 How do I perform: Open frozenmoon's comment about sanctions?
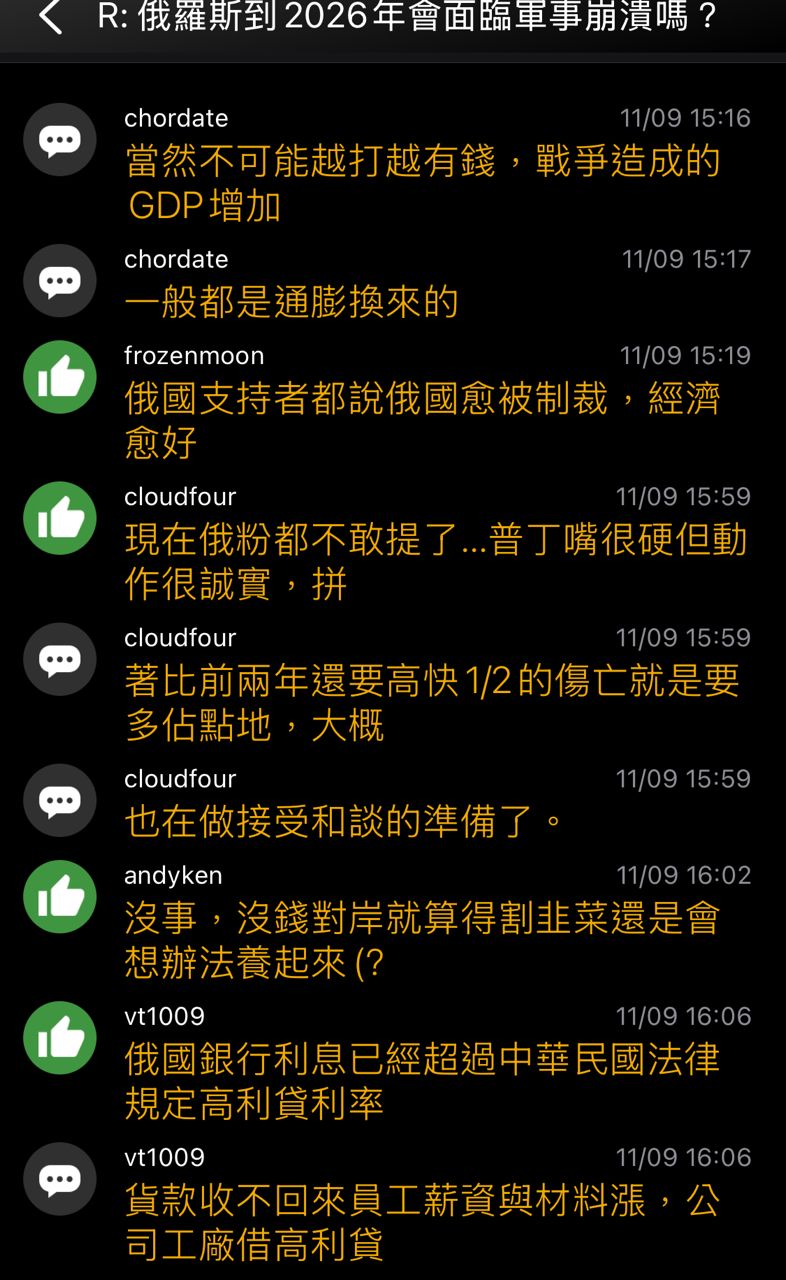pyautogui.click(x=393, y=401)
